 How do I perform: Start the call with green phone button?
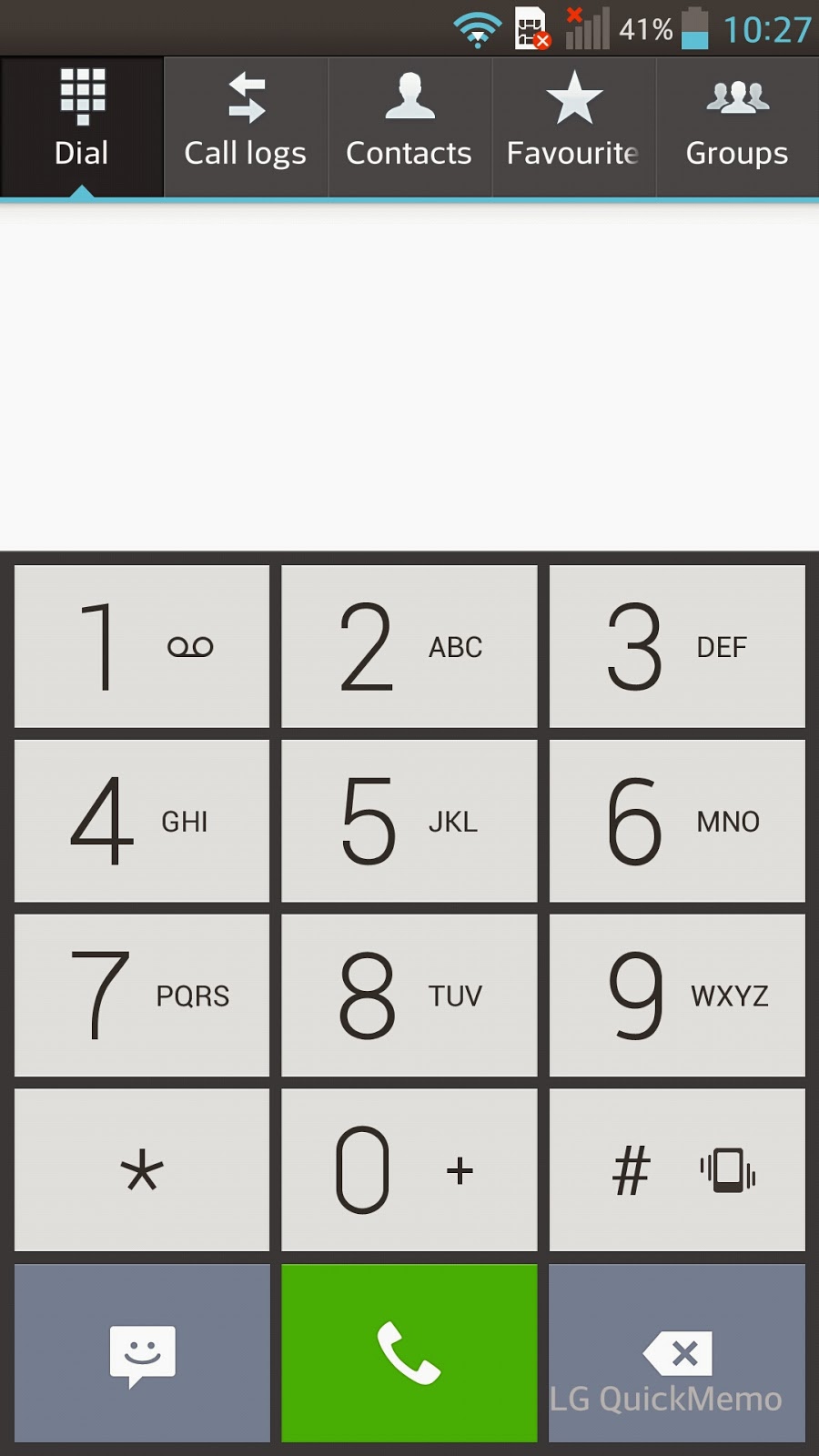pos(409,1352)
